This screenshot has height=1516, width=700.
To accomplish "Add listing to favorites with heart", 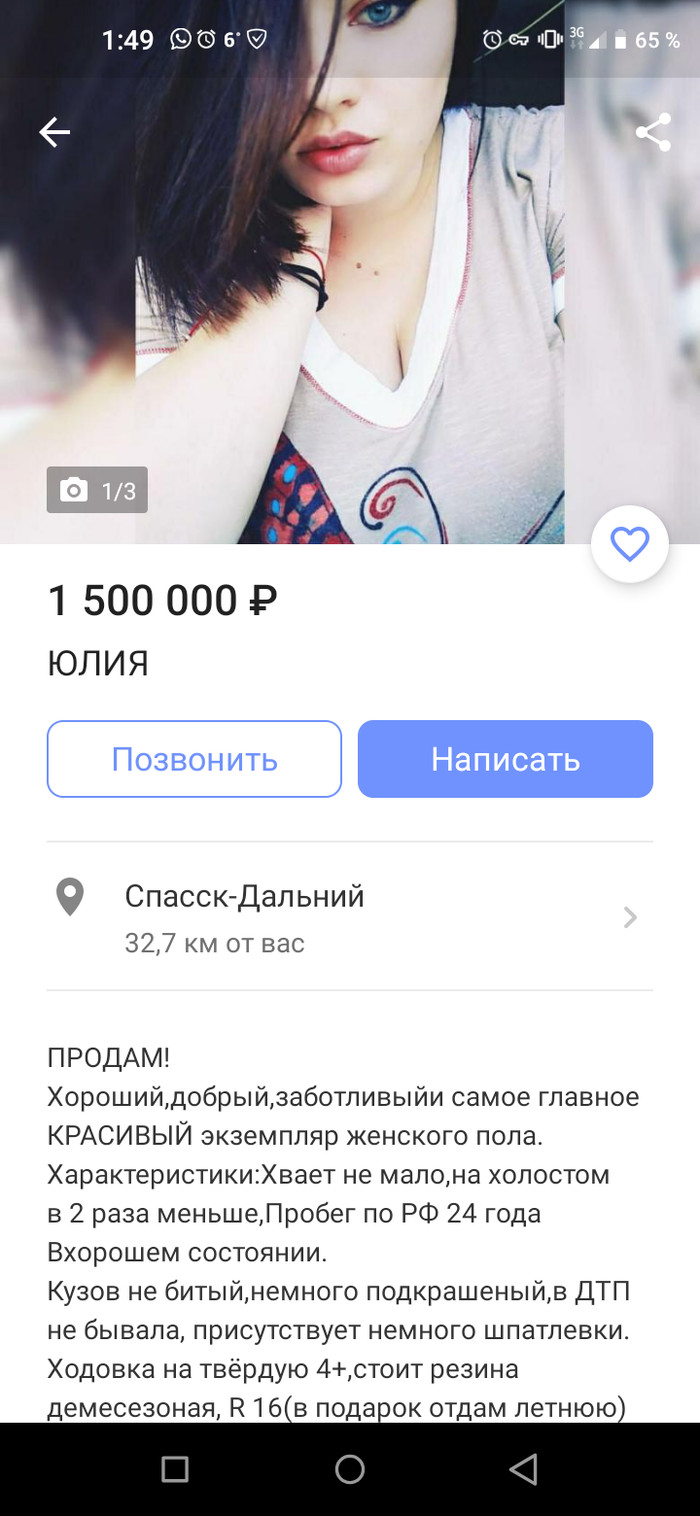I will [630, 545].
